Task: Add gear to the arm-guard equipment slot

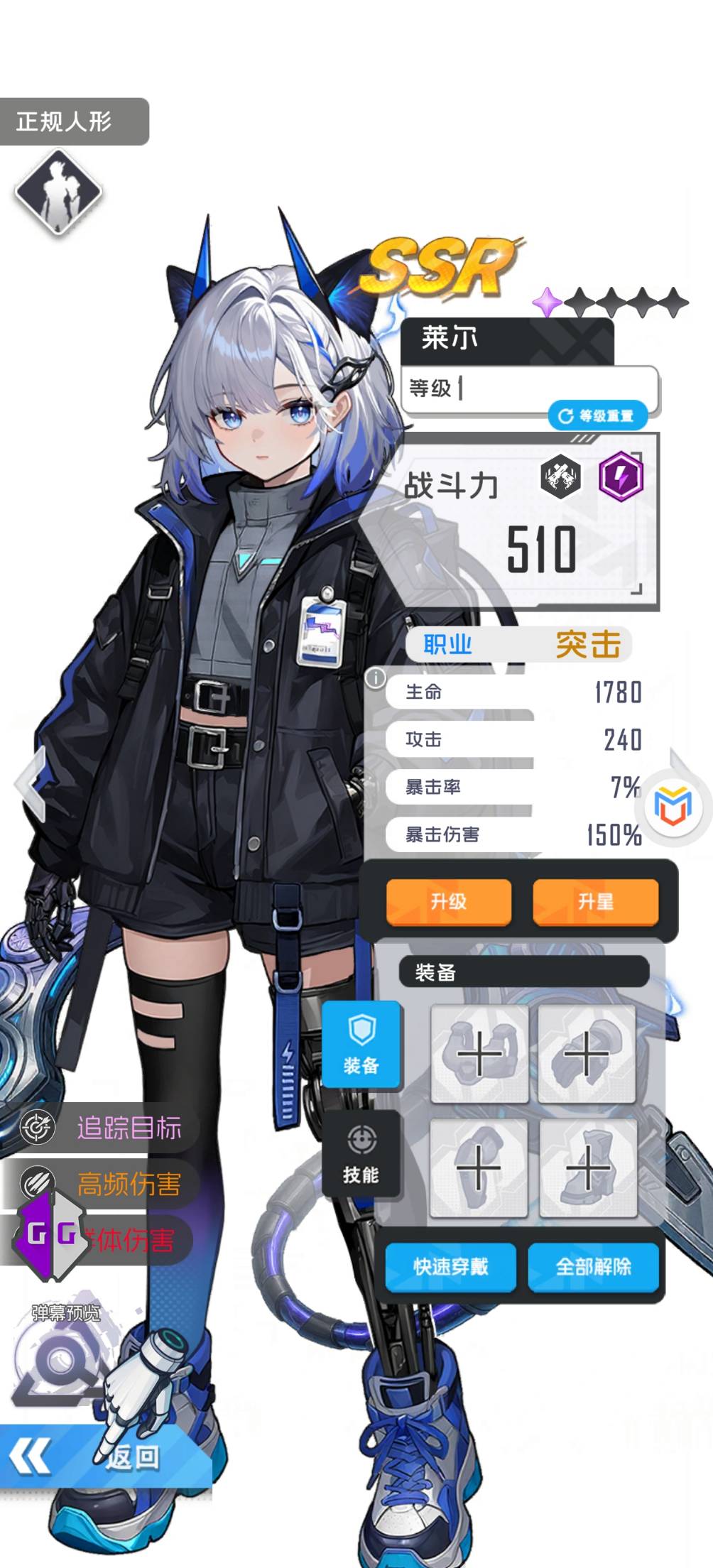Action: coord(479,1053)
